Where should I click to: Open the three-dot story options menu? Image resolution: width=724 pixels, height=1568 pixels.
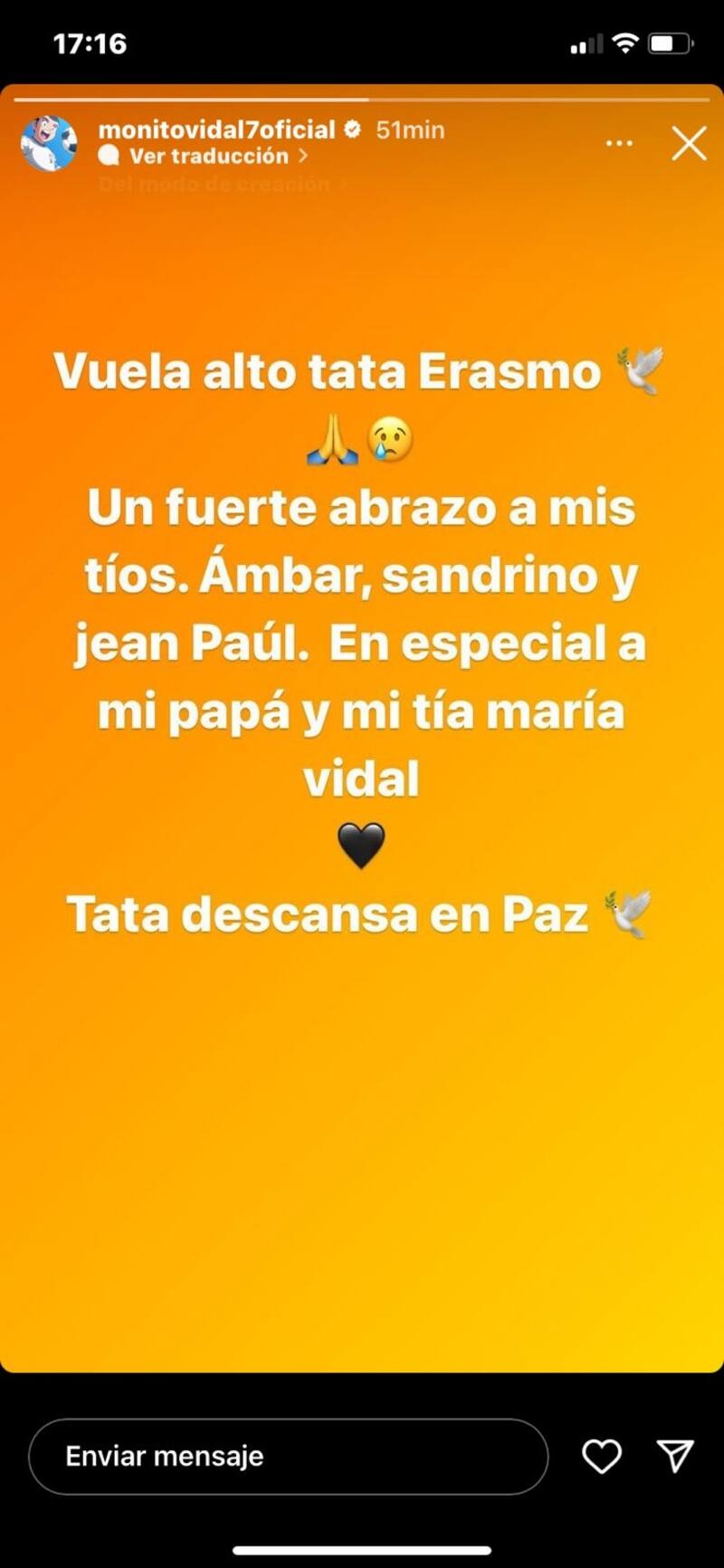click(x=619, y=143)
